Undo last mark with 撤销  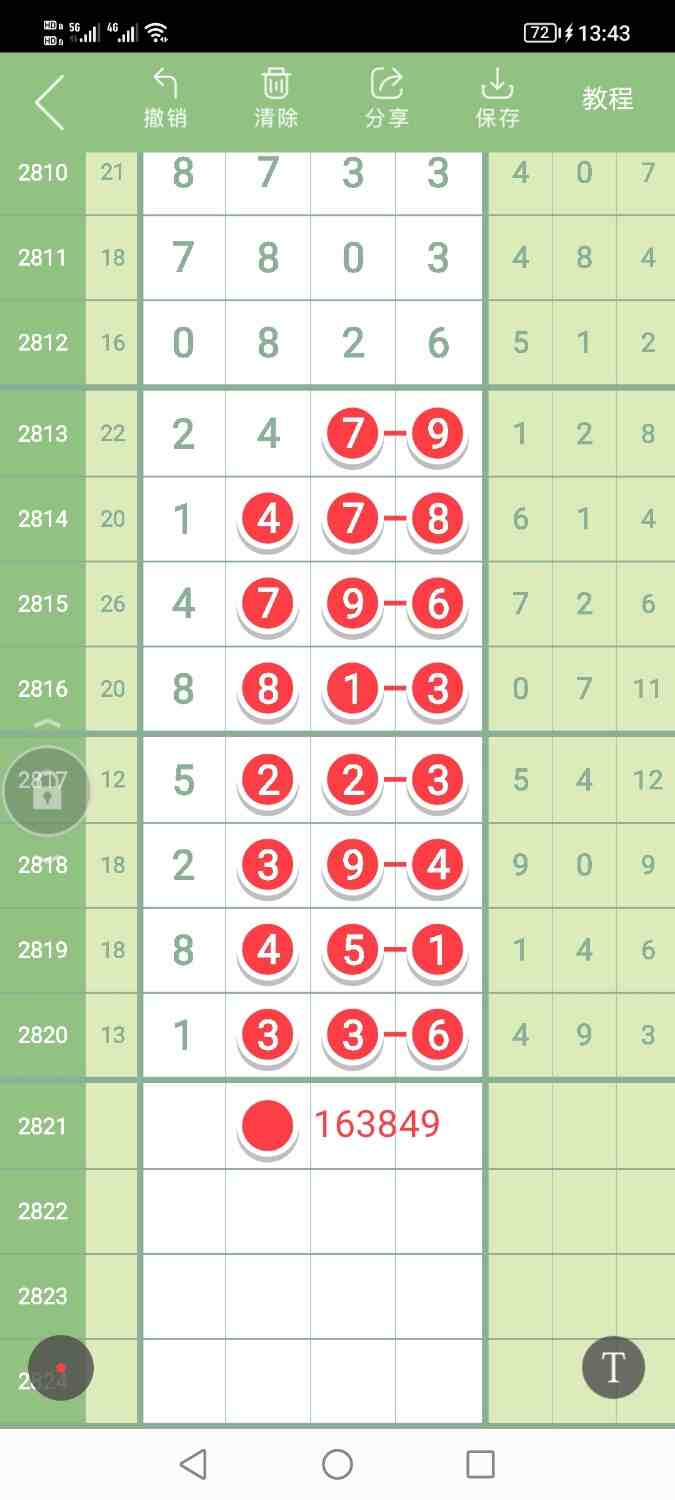[165, 99]
